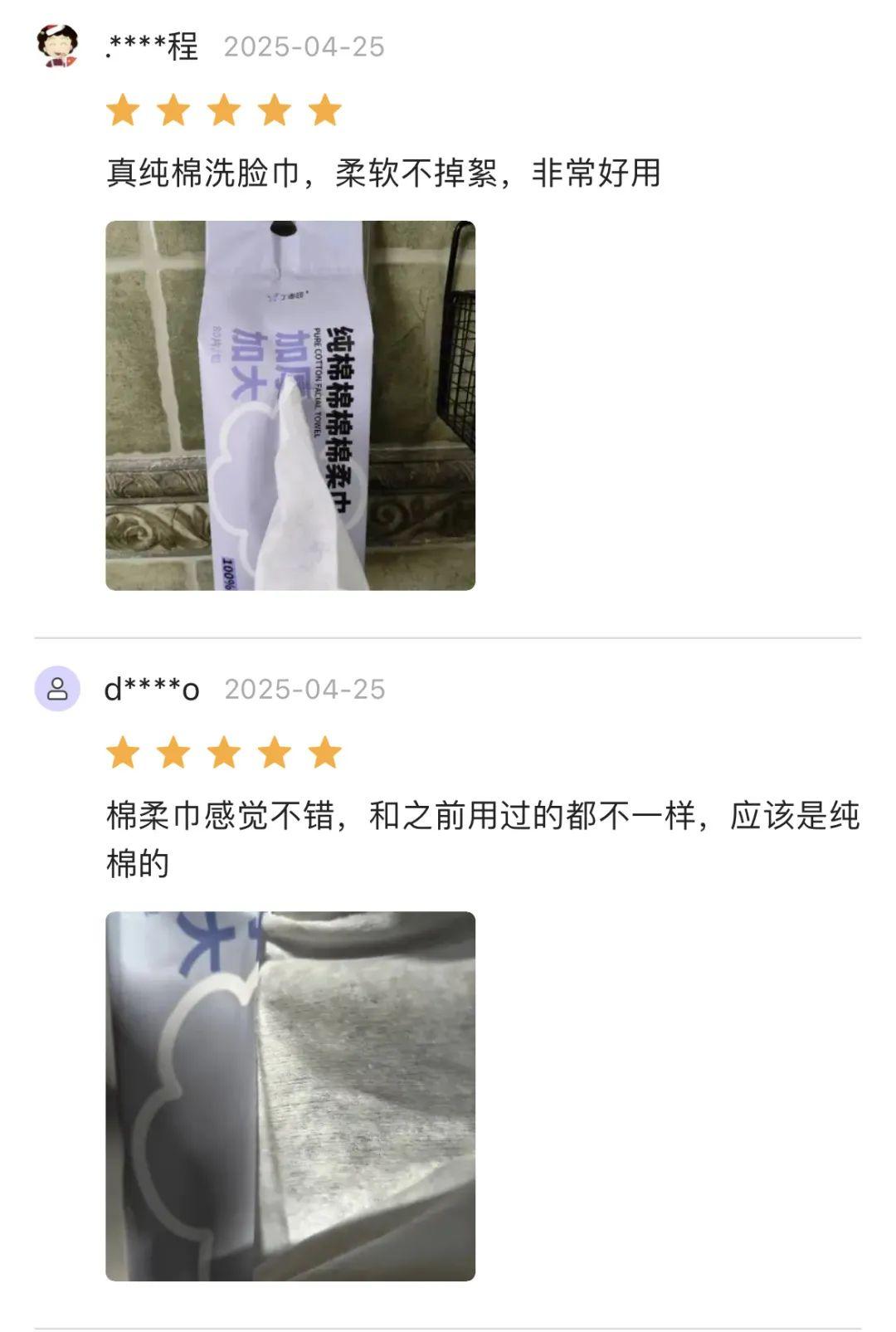Open the photo in .****程's review
The width and height of the screenshot is (896, 1332).
pos(290,405)
